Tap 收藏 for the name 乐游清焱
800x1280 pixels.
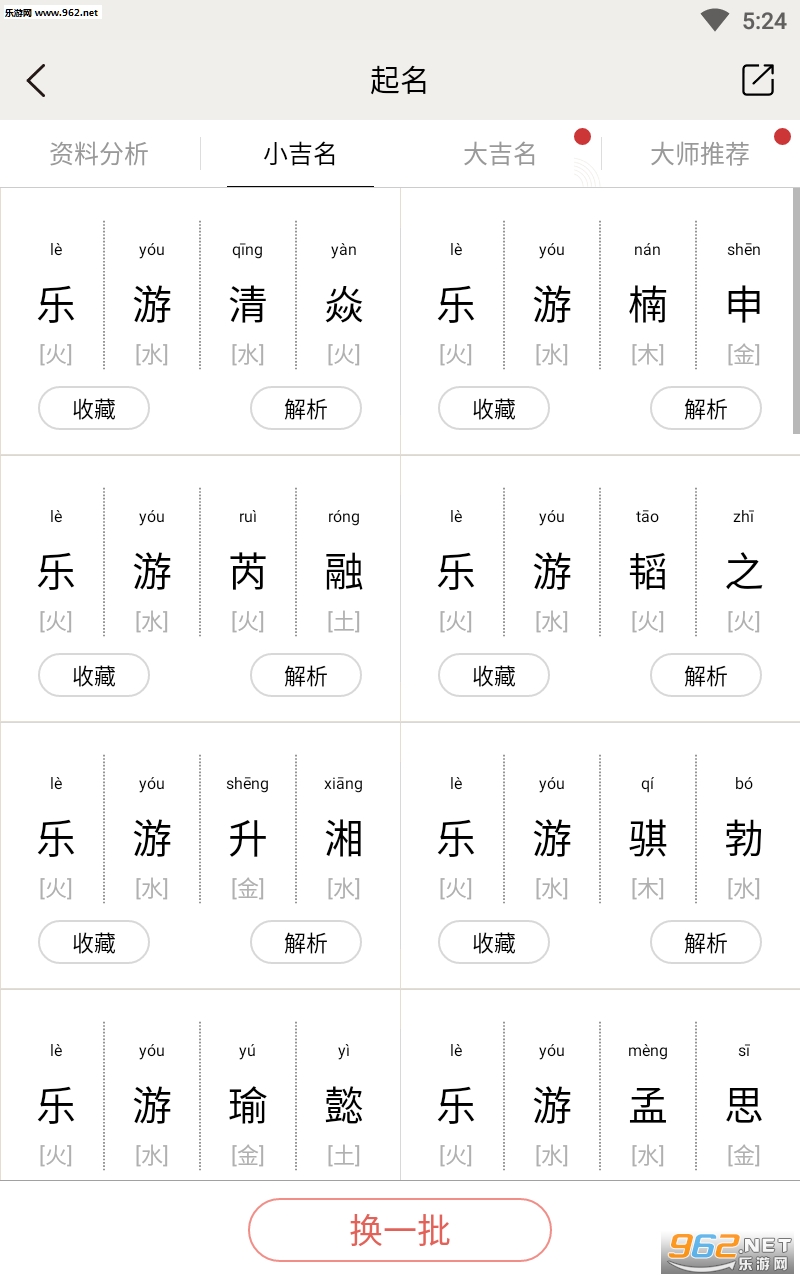pos(94,408)
